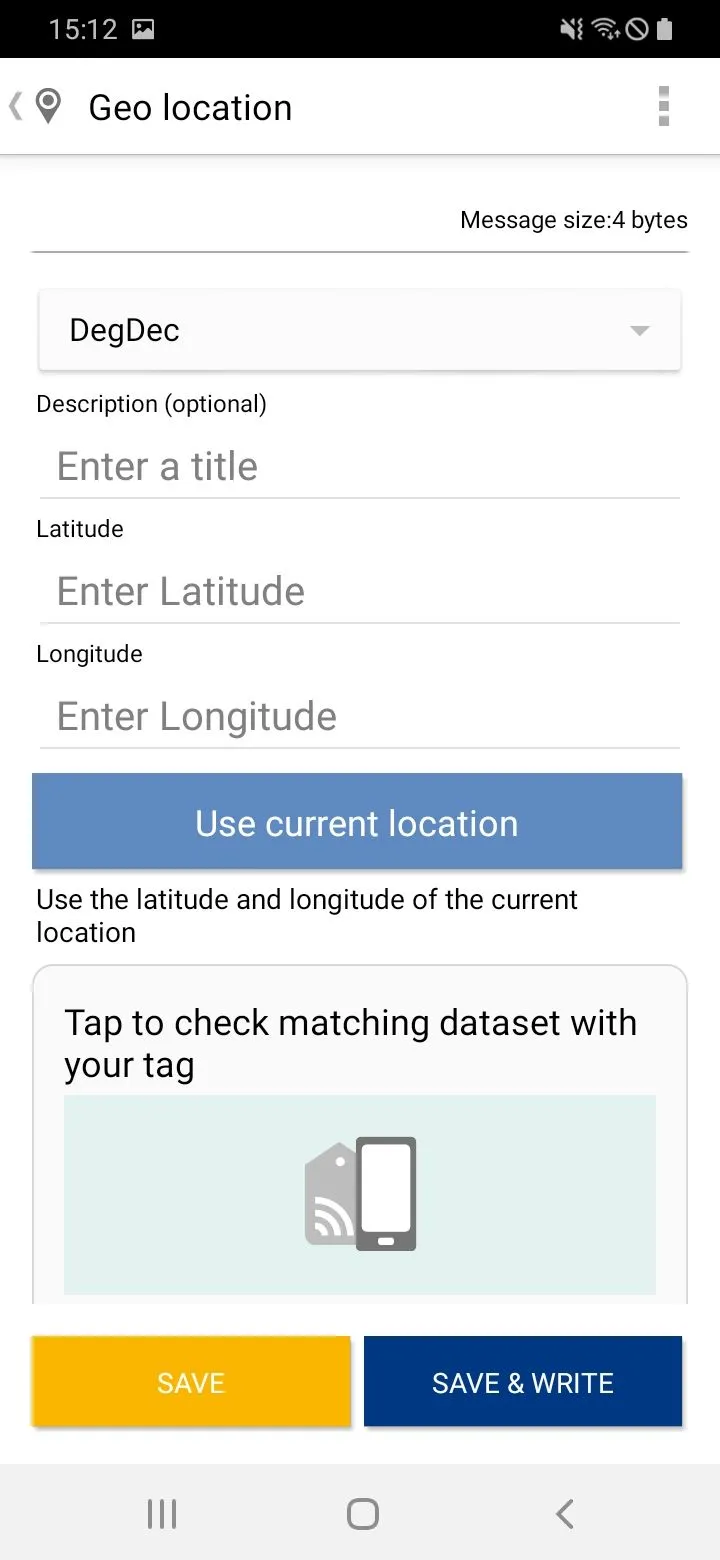This screenshot has height=1560, width=720.
Task: Focus the Enter Longitude field
Action: [360, 717]
